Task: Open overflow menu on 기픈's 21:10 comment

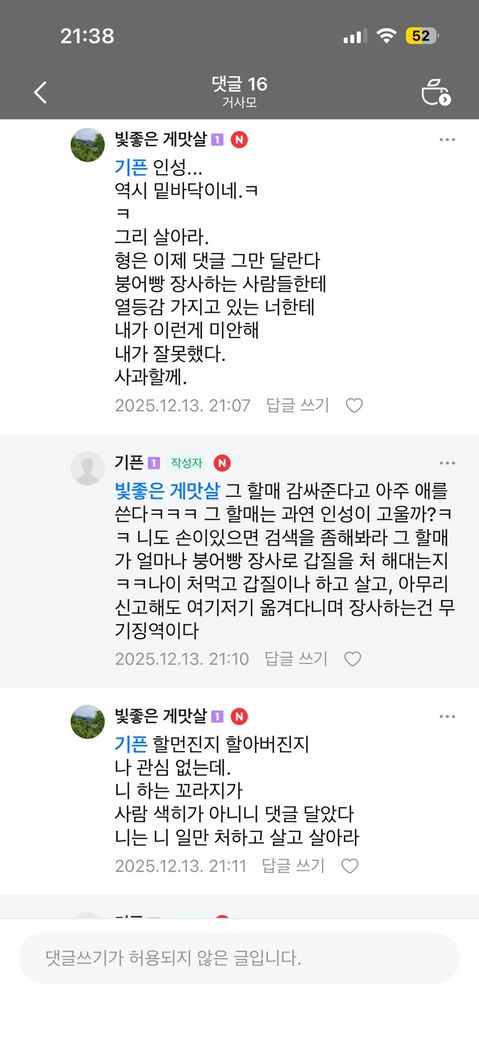Action: coord(447,463)
